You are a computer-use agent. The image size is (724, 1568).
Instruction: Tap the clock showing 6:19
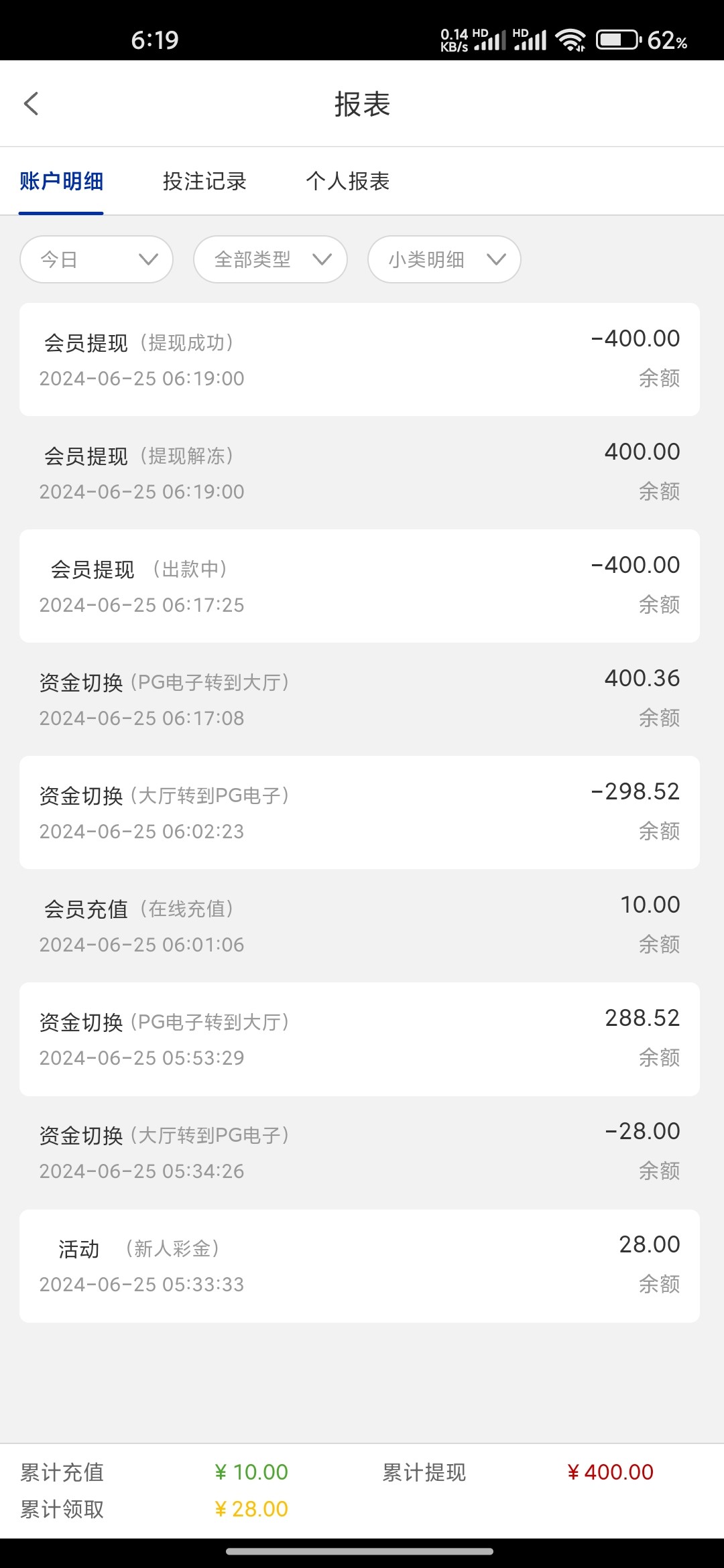(x=155, y=40)
